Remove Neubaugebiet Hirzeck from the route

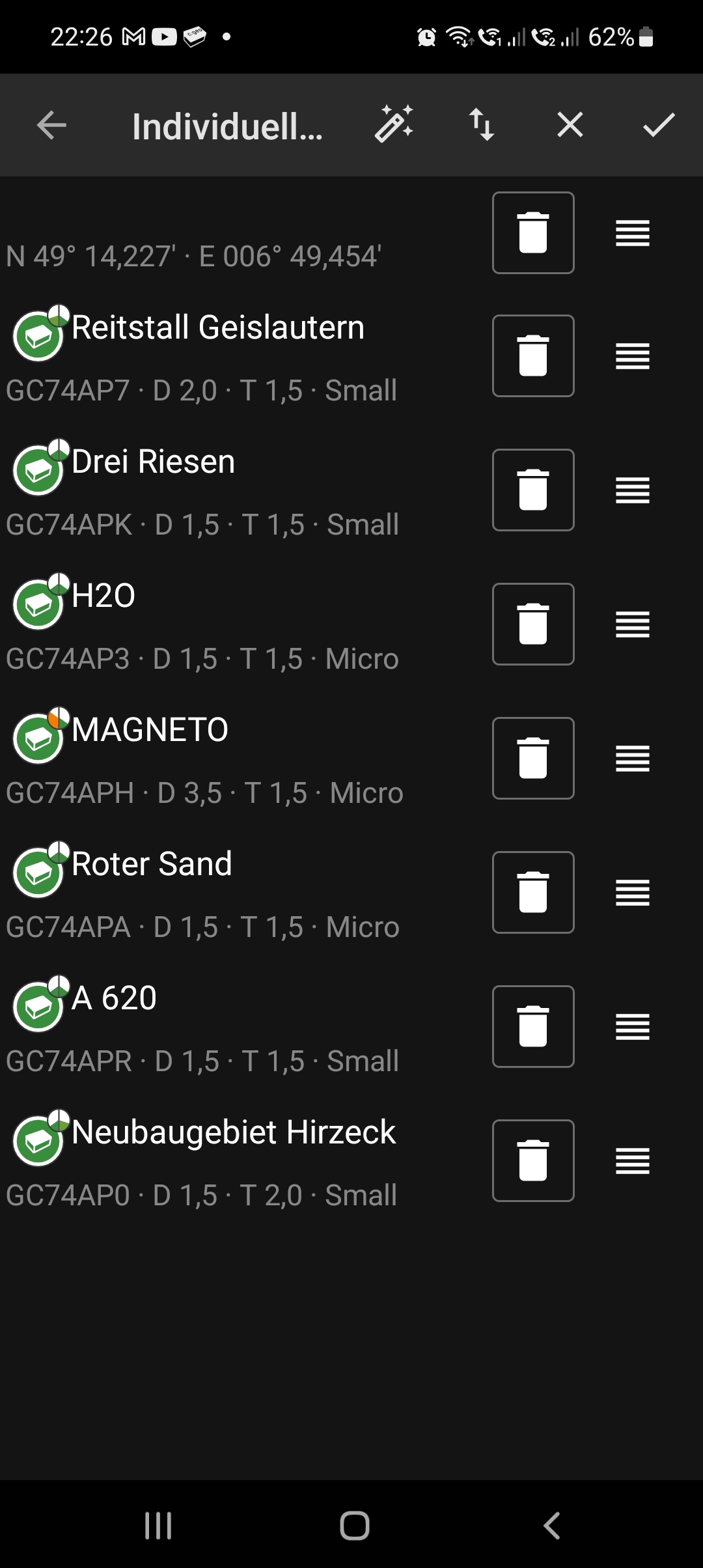(533, 1160)
